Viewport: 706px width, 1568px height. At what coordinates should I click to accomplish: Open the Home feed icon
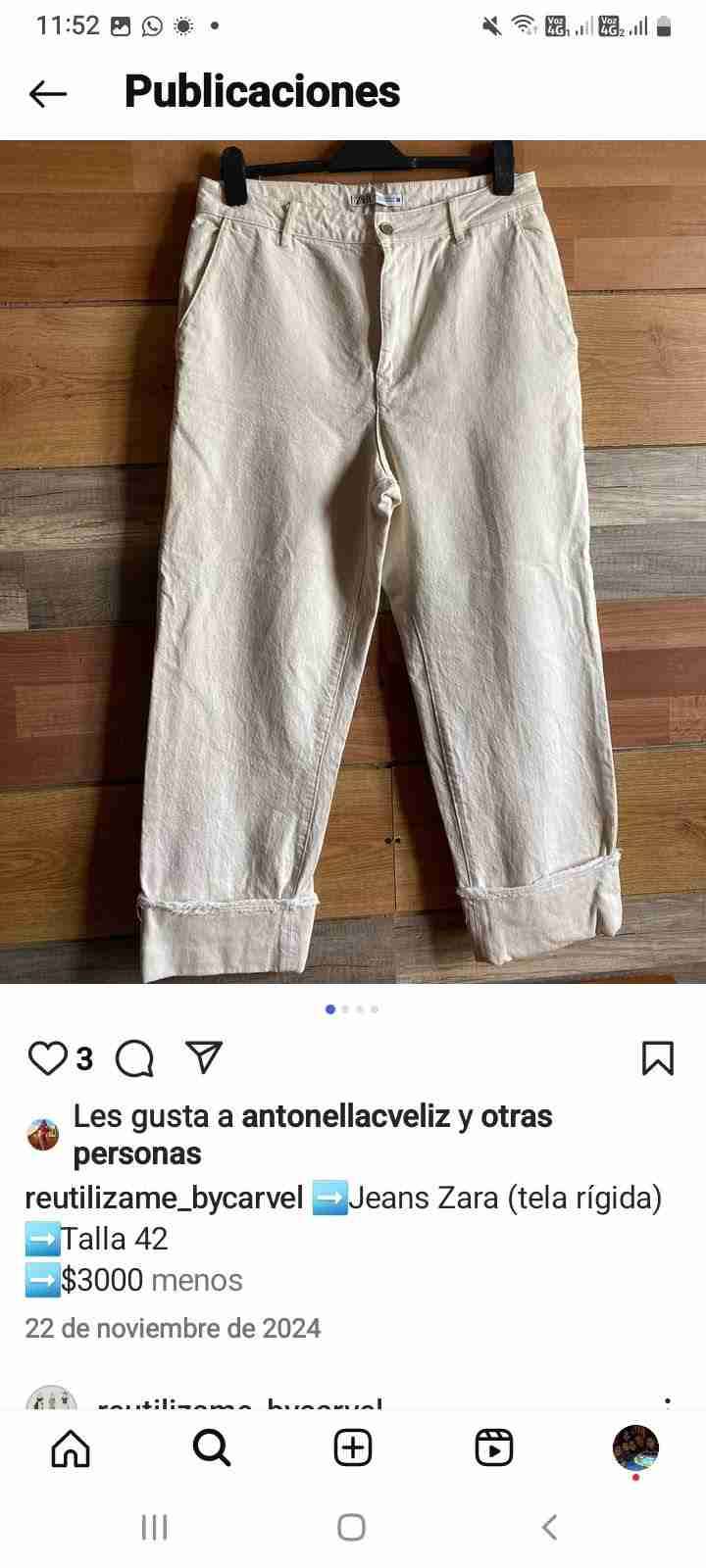[x=70, y=1445]
